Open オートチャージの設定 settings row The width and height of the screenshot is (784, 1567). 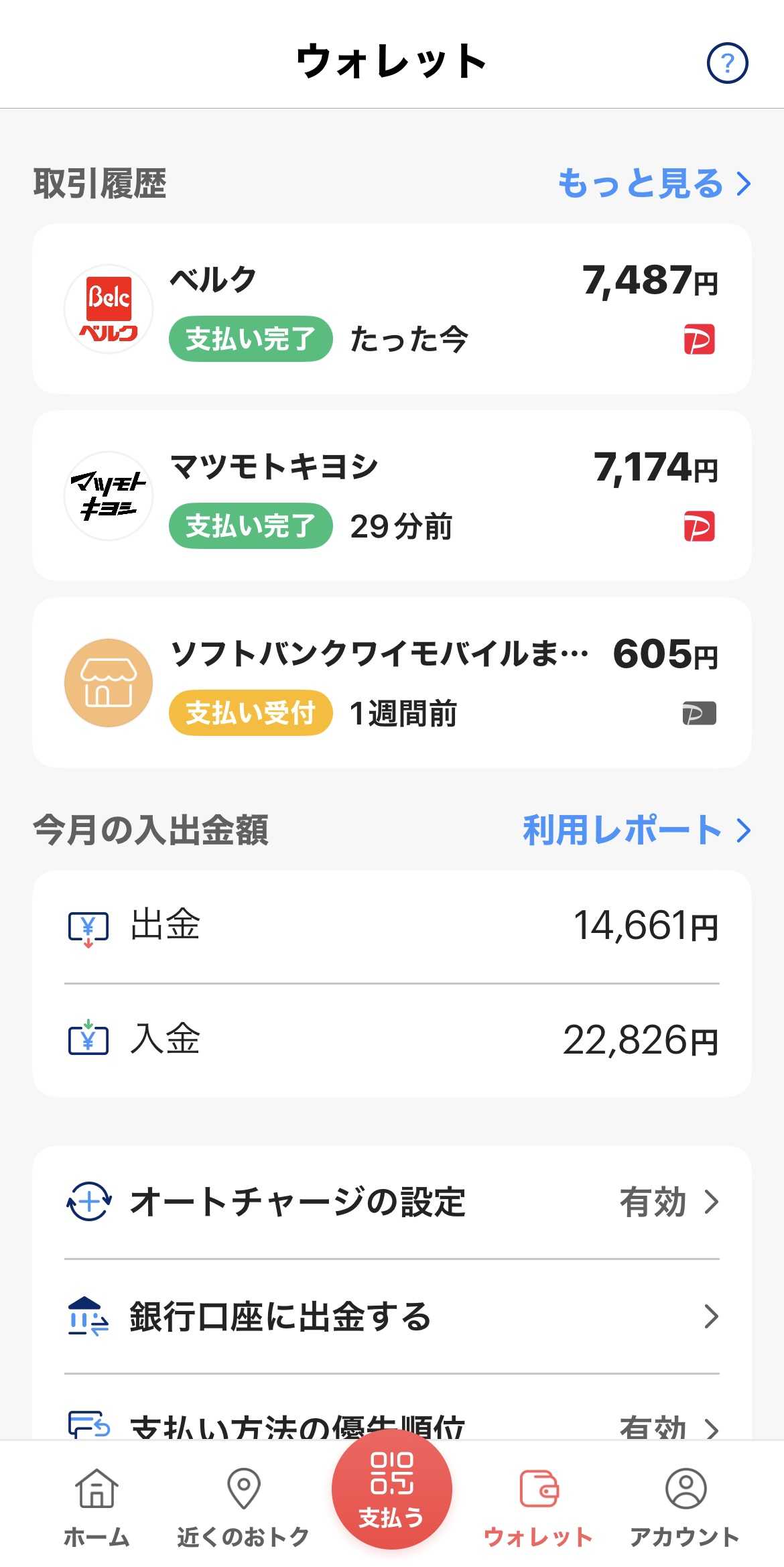(392, 1202)
